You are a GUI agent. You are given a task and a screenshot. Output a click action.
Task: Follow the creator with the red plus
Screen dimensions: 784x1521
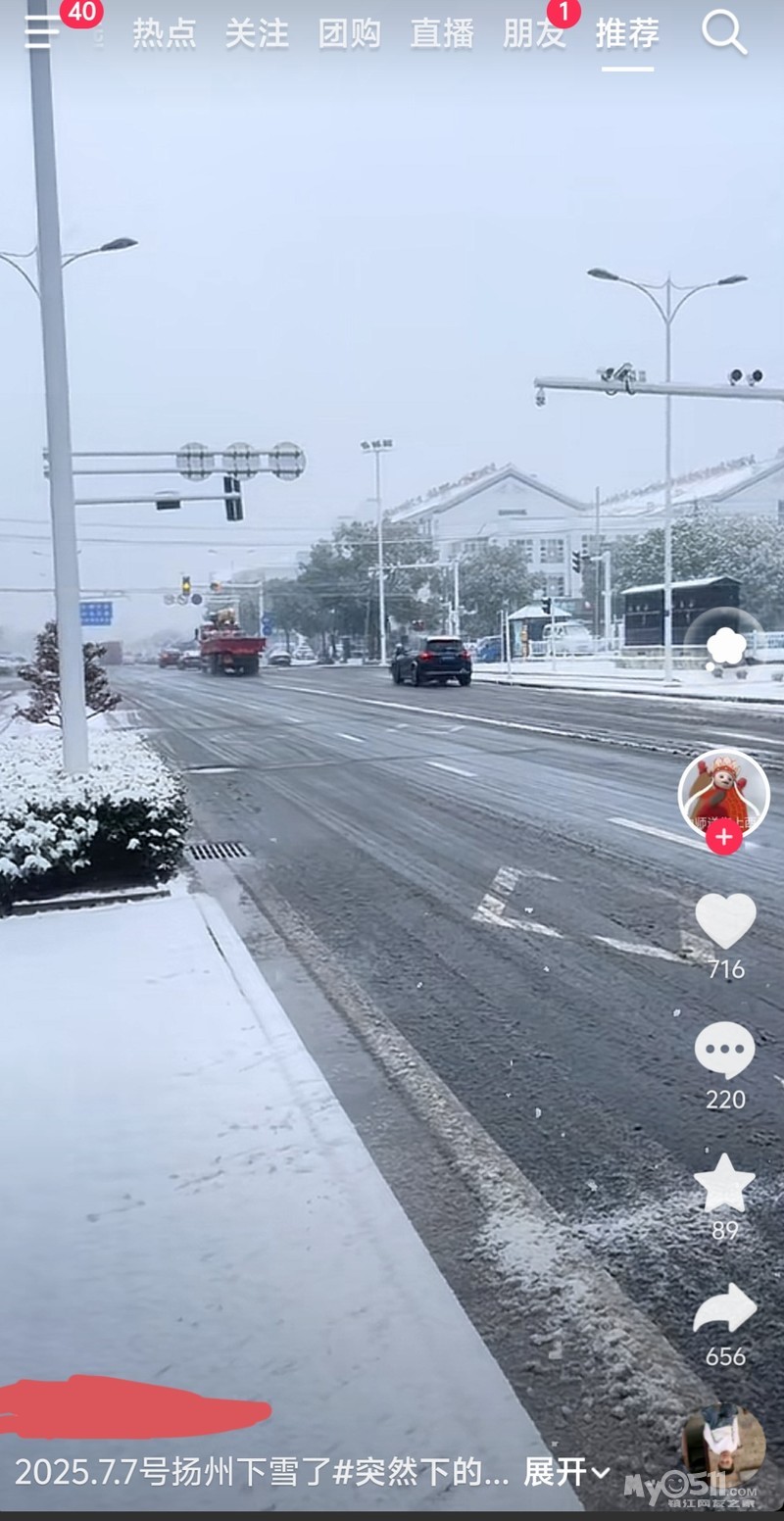(x=724, y=838)
